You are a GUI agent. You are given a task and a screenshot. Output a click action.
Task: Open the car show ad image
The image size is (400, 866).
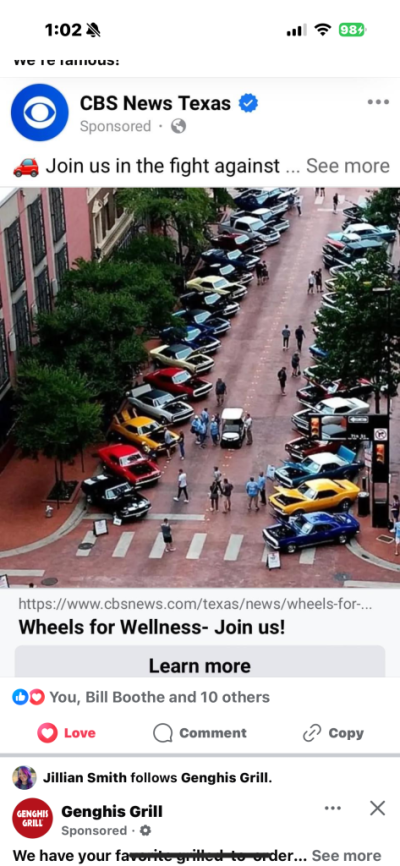click(x=200, y=387)
